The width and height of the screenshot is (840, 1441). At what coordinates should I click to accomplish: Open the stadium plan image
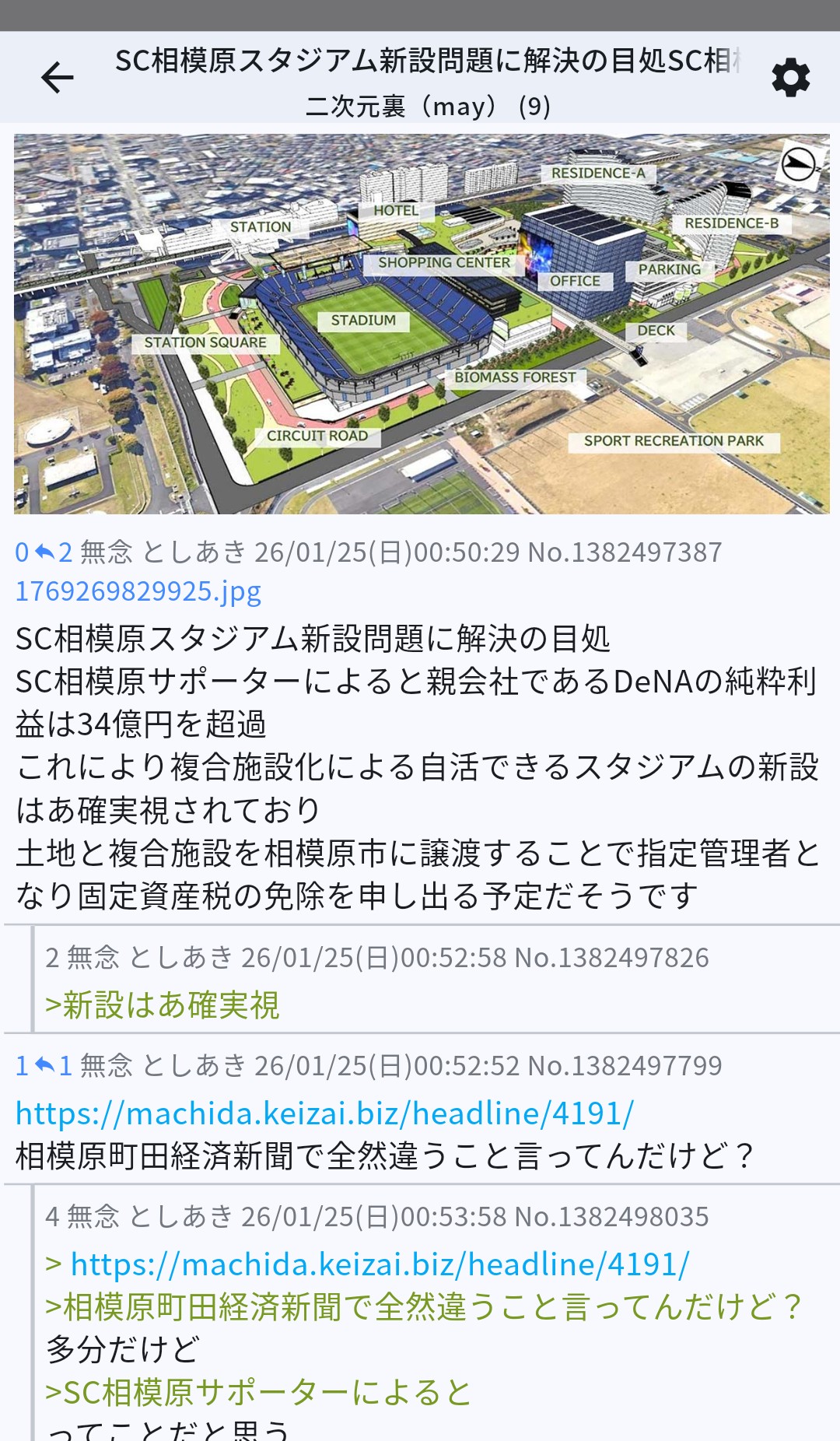coord(421,324)
